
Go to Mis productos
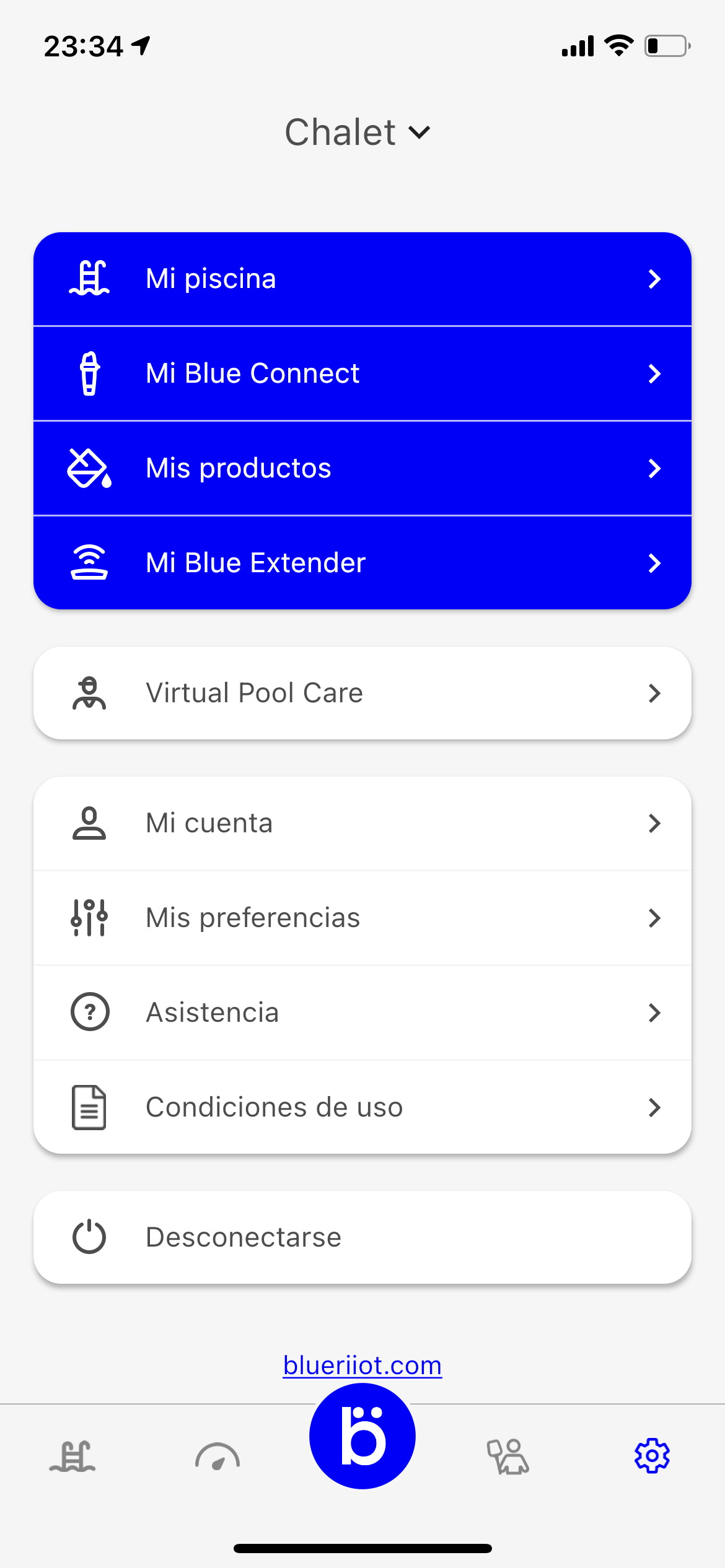pyautogui.click(x=362, y=469)
